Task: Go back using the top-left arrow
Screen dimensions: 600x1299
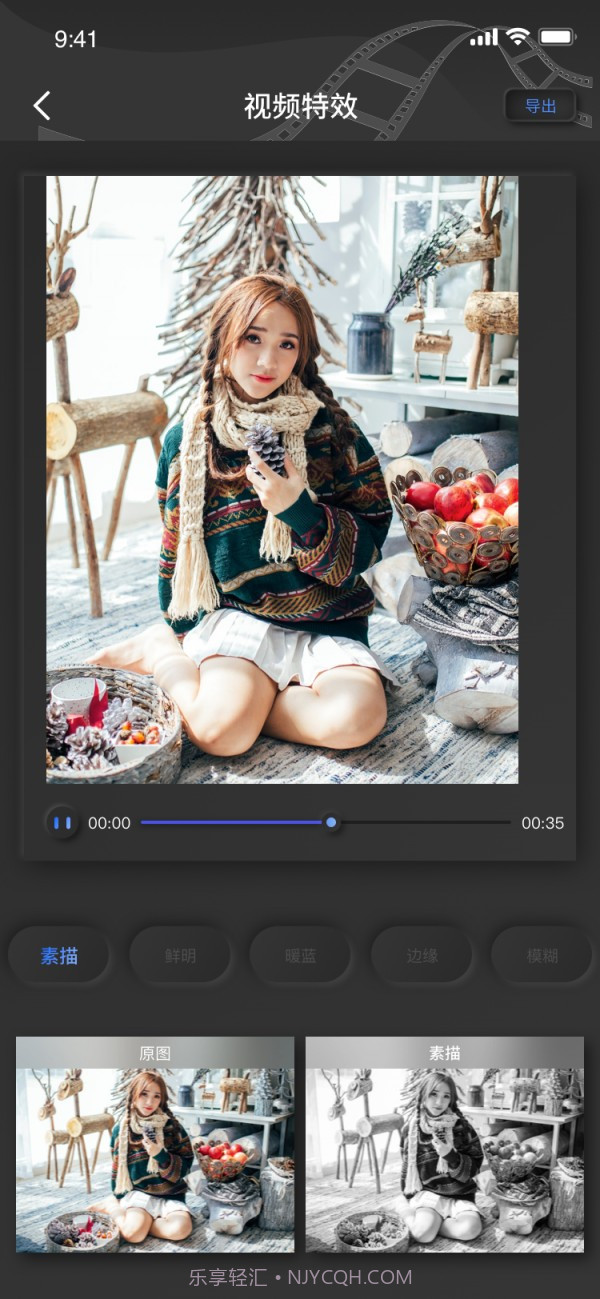Action: tap(42, 106)
